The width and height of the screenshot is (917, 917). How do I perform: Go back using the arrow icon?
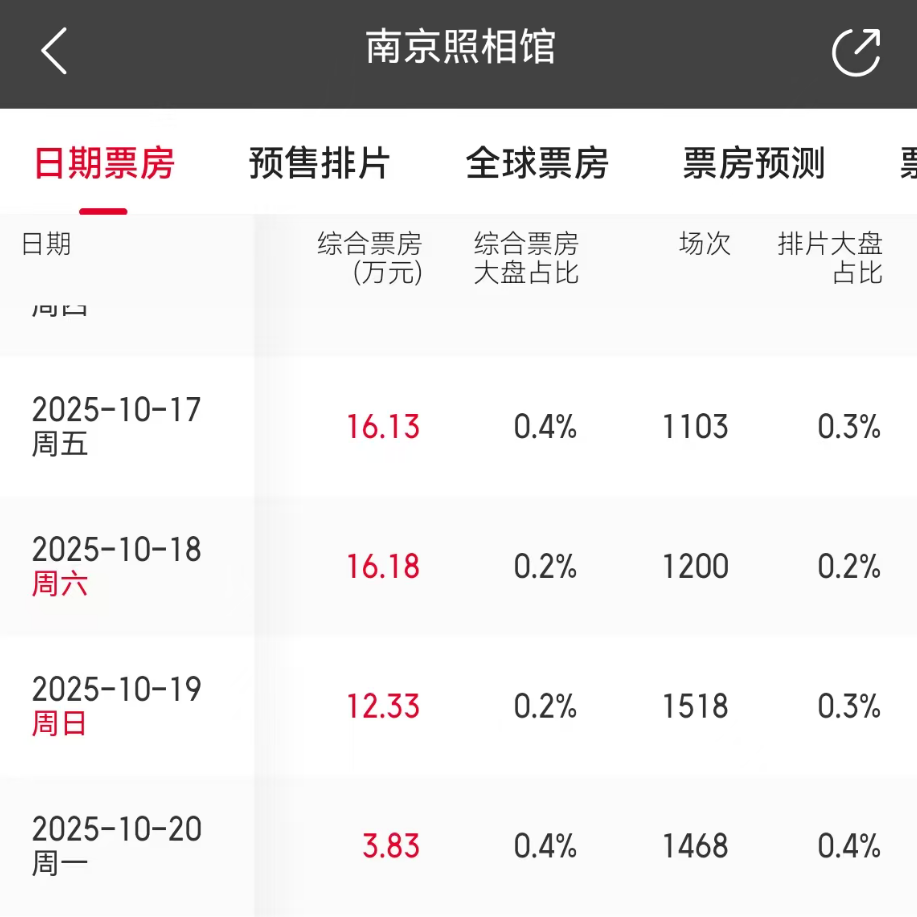tap(54, 51)
